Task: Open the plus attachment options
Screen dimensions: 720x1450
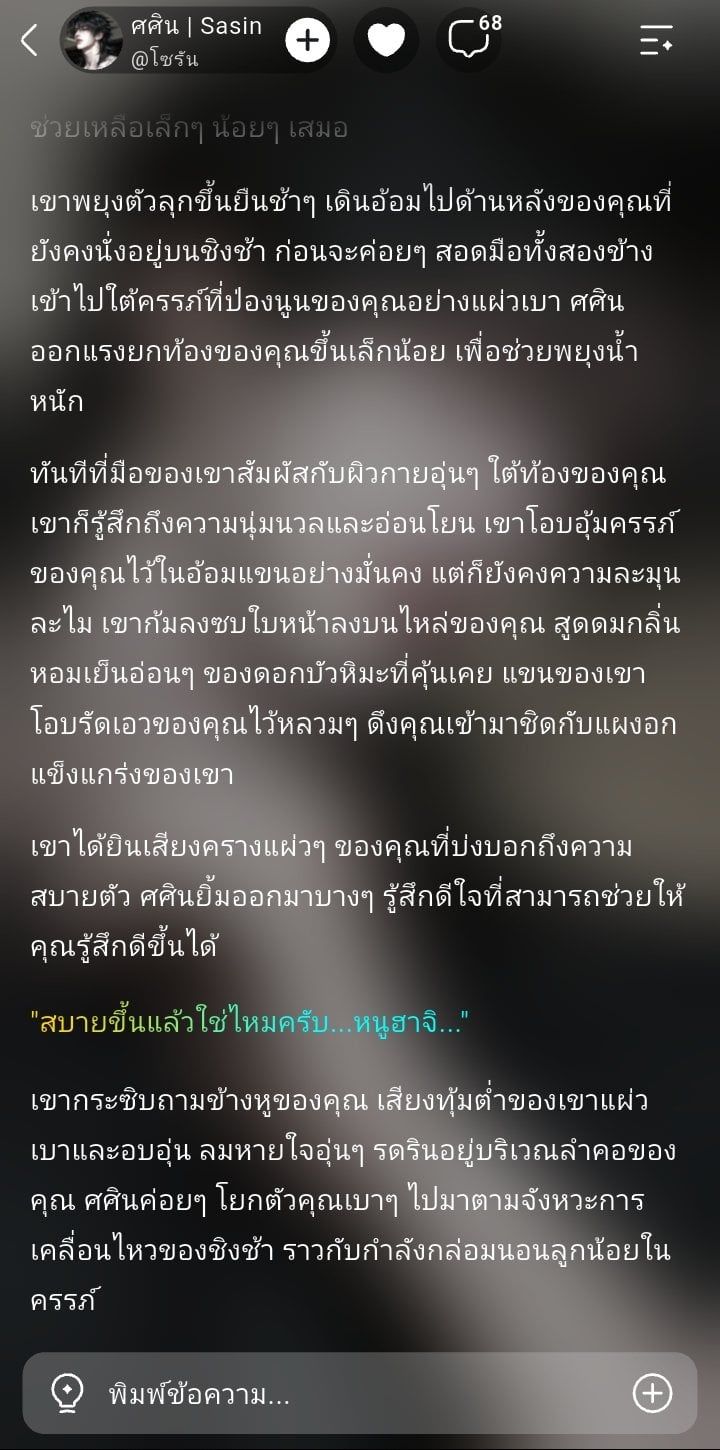Action: tap(652, 1393)
